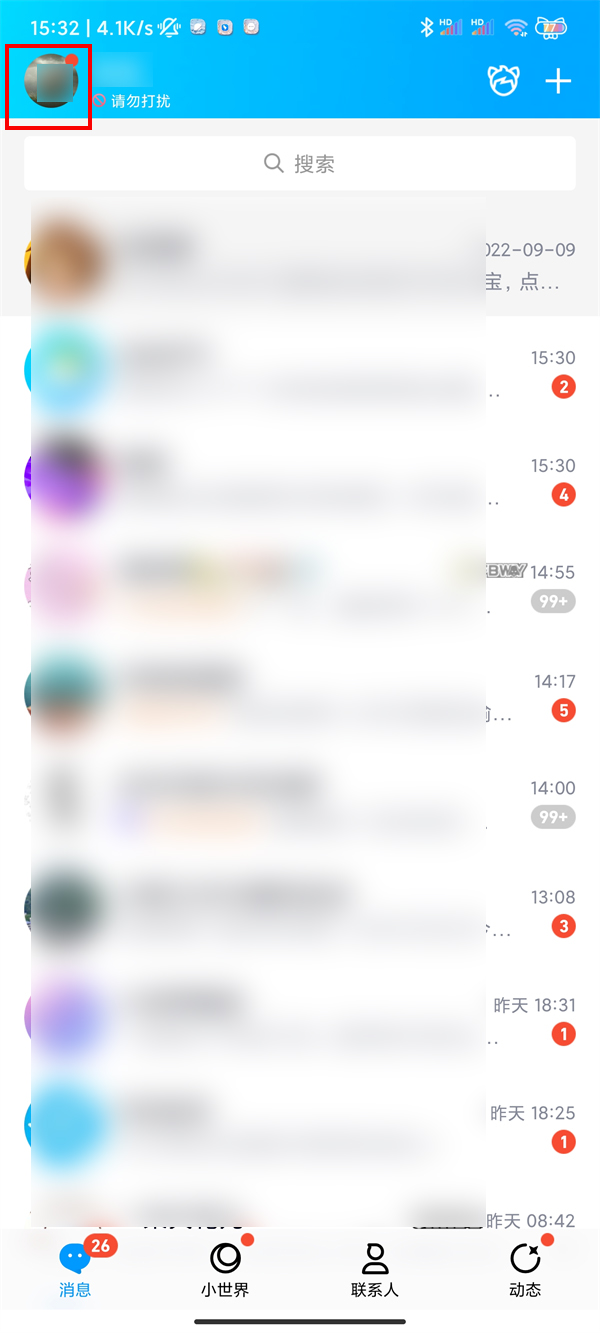Go to the 联系人 tab
This screenshot has height=1333, width=600.
(x=375, y=1270)
